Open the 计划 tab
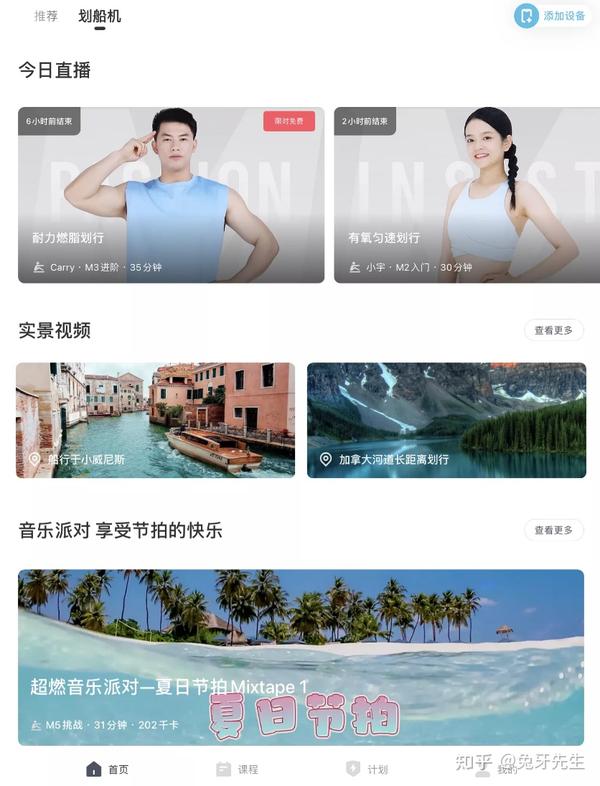Image resolution: width=600 pixels, height=786 pixels. coord(366,769)
